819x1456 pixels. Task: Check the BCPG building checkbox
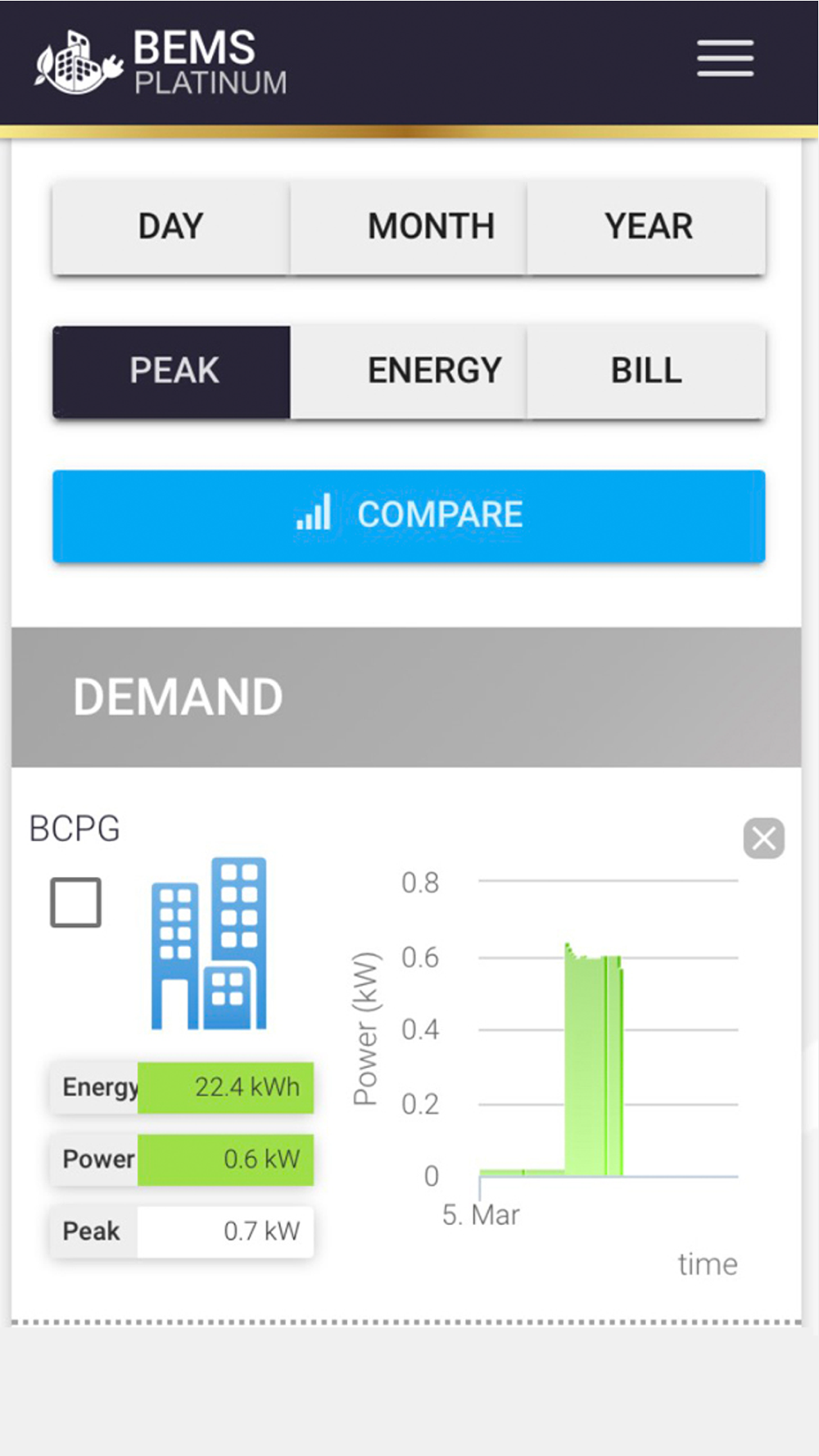pos(75,902)
